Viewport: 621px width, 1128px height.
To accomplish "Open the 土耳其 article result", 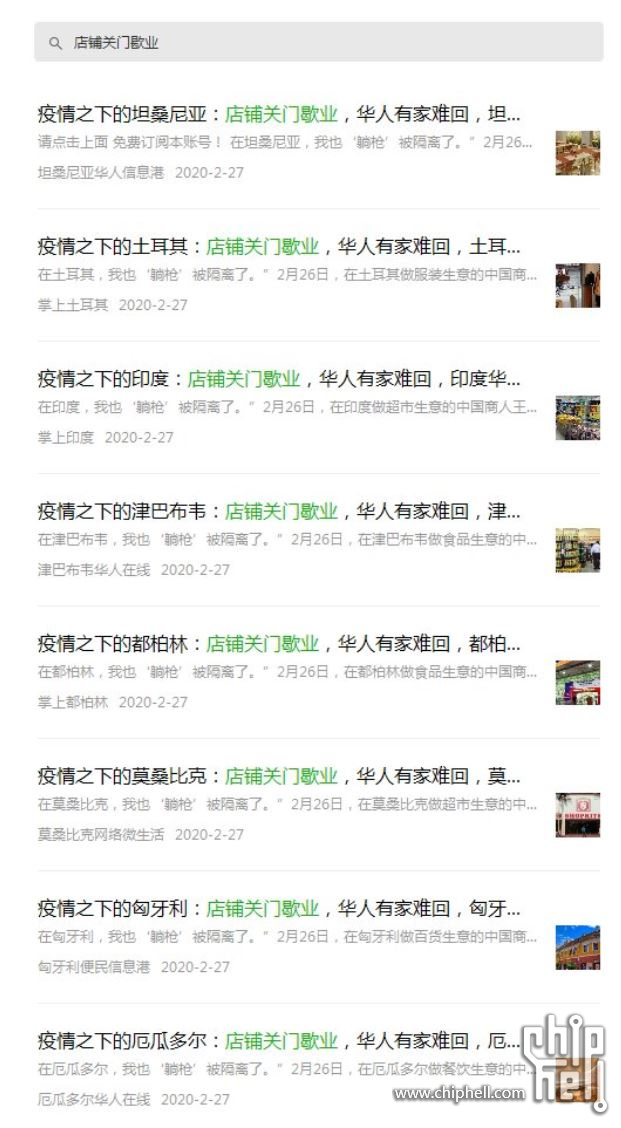I will 280,246.
